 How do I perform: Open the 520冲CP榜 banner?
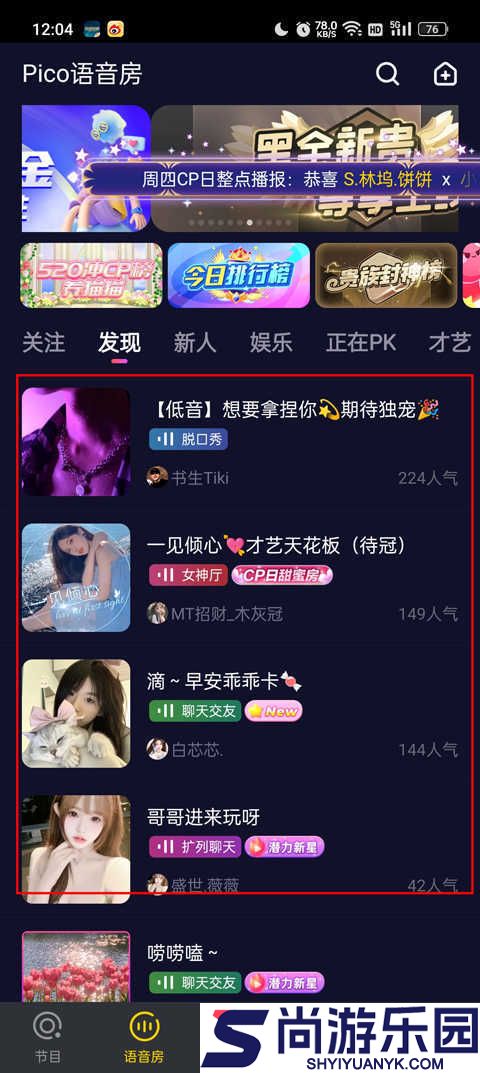point(92,275)
